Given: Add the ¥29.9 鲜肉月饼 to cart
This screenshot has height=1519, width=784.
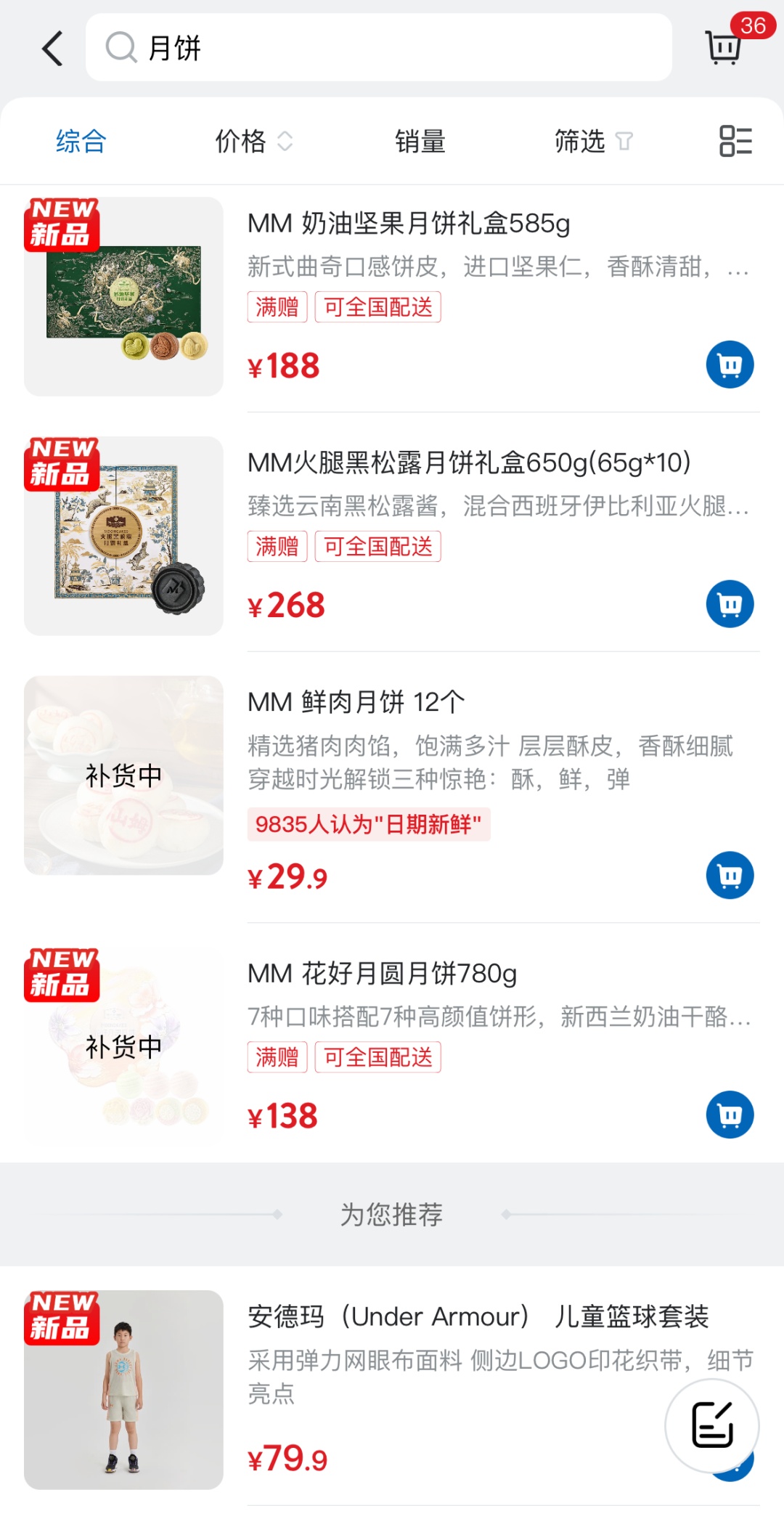Looking at the screenshot, I should [730, 875].
